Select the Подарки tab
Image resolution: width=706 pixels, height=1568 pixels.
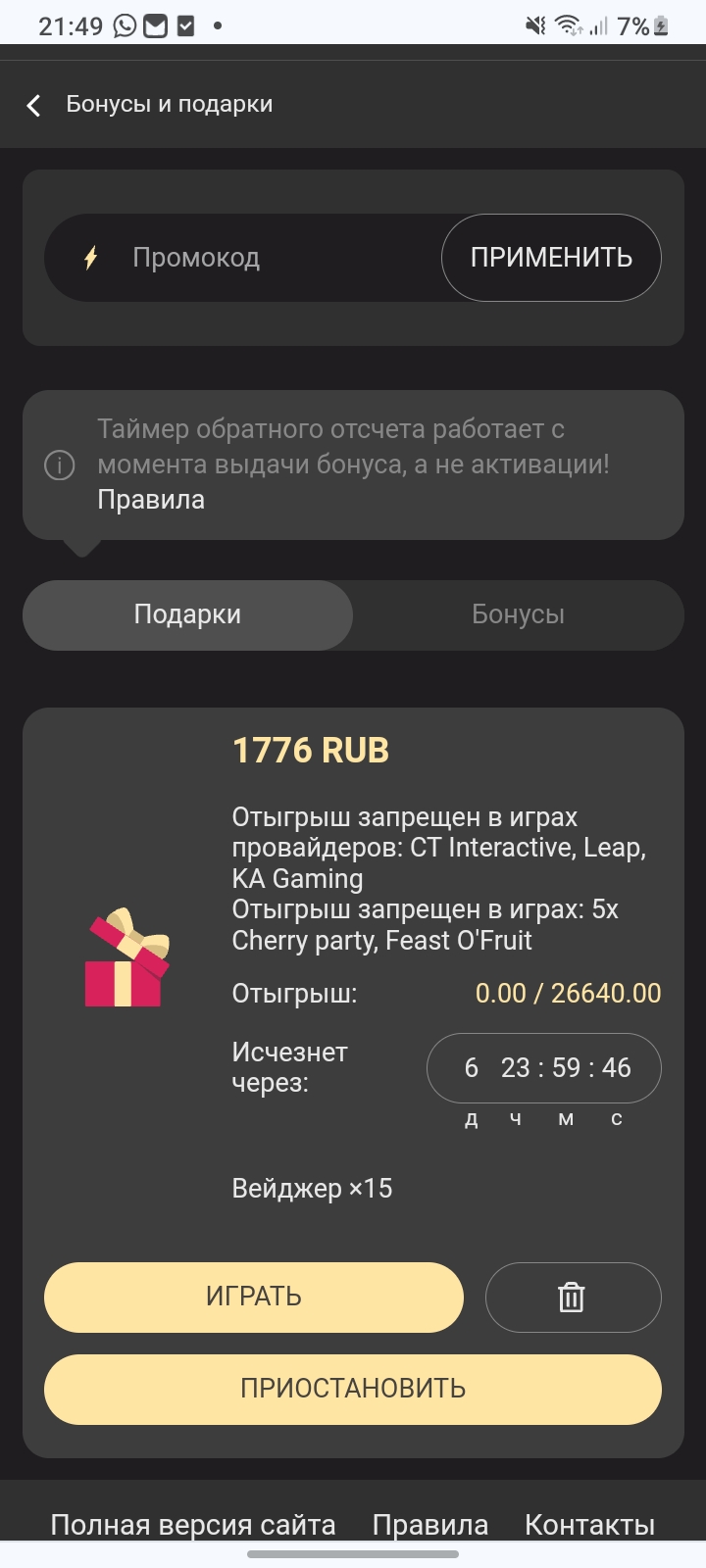click(x=187, y=615)
